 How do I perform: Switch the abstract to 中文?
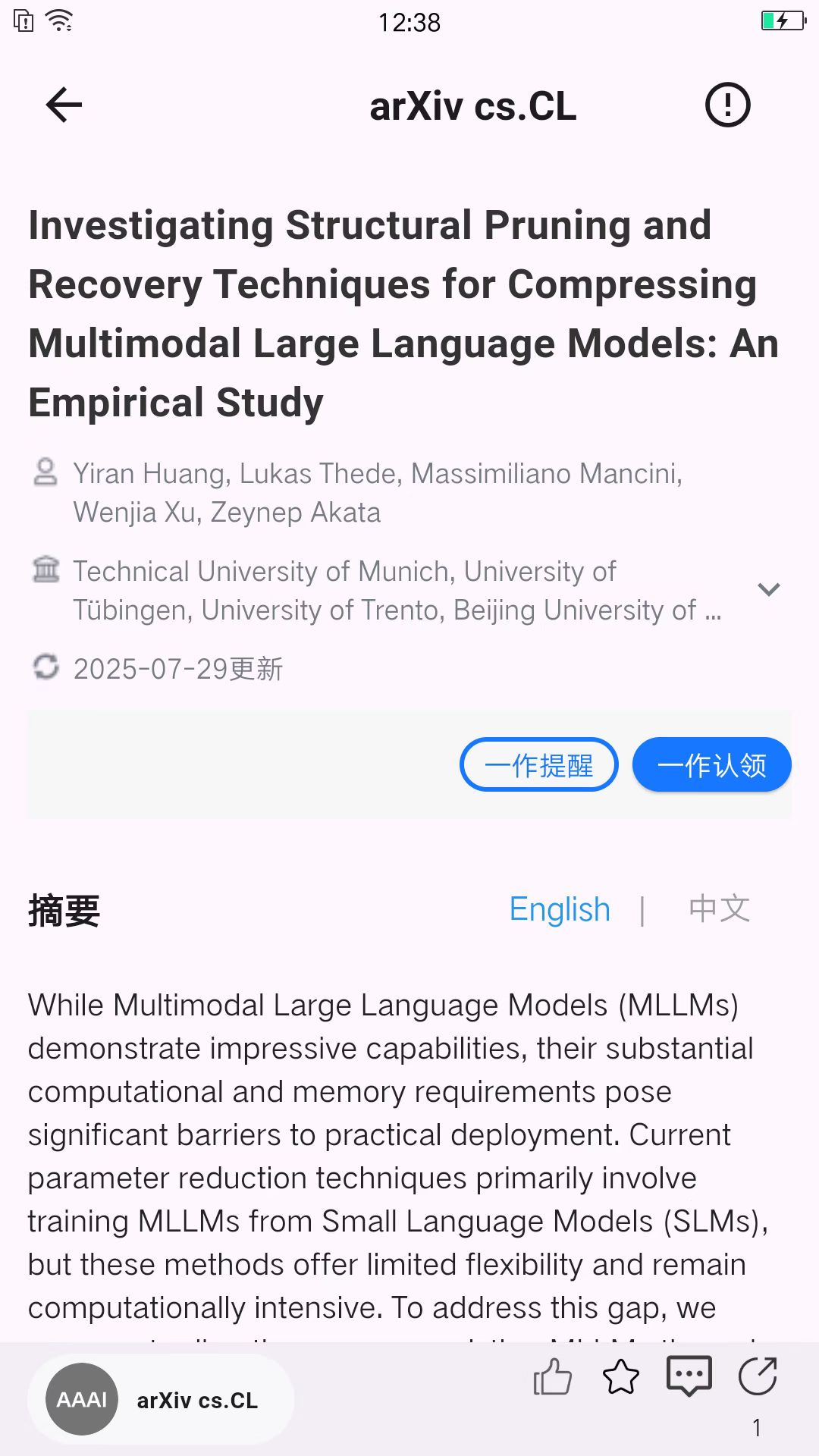click(719, 909)
